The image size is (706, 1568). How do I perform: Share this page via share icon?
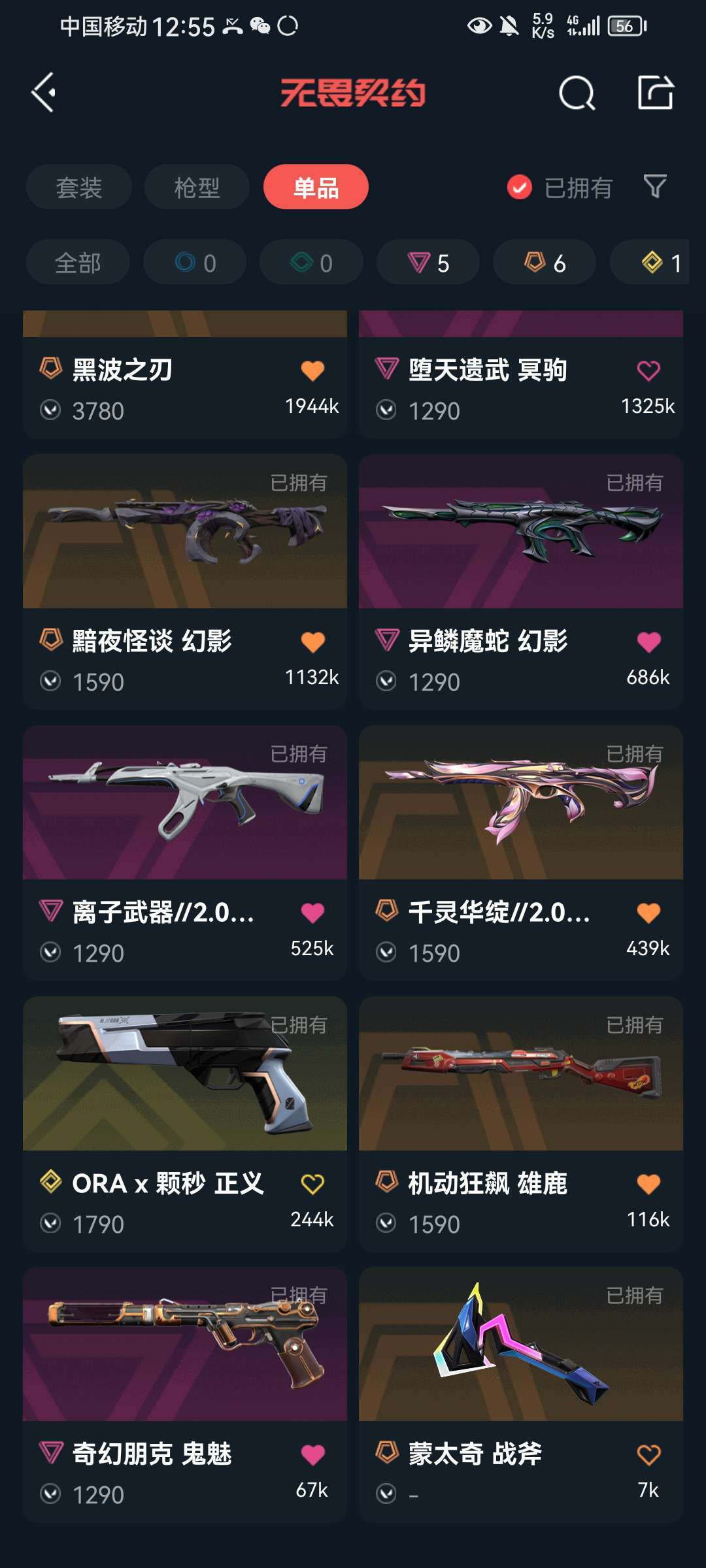655,93
